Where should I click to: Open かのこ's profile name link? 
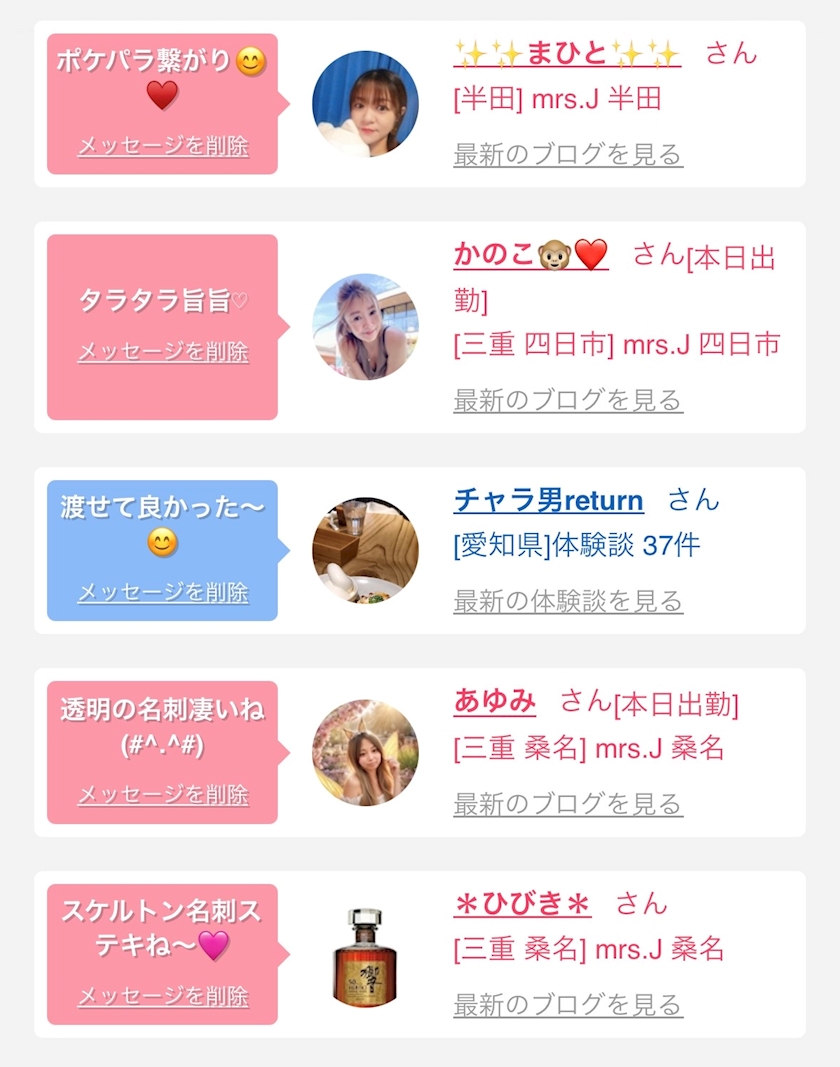coord(531,255)
